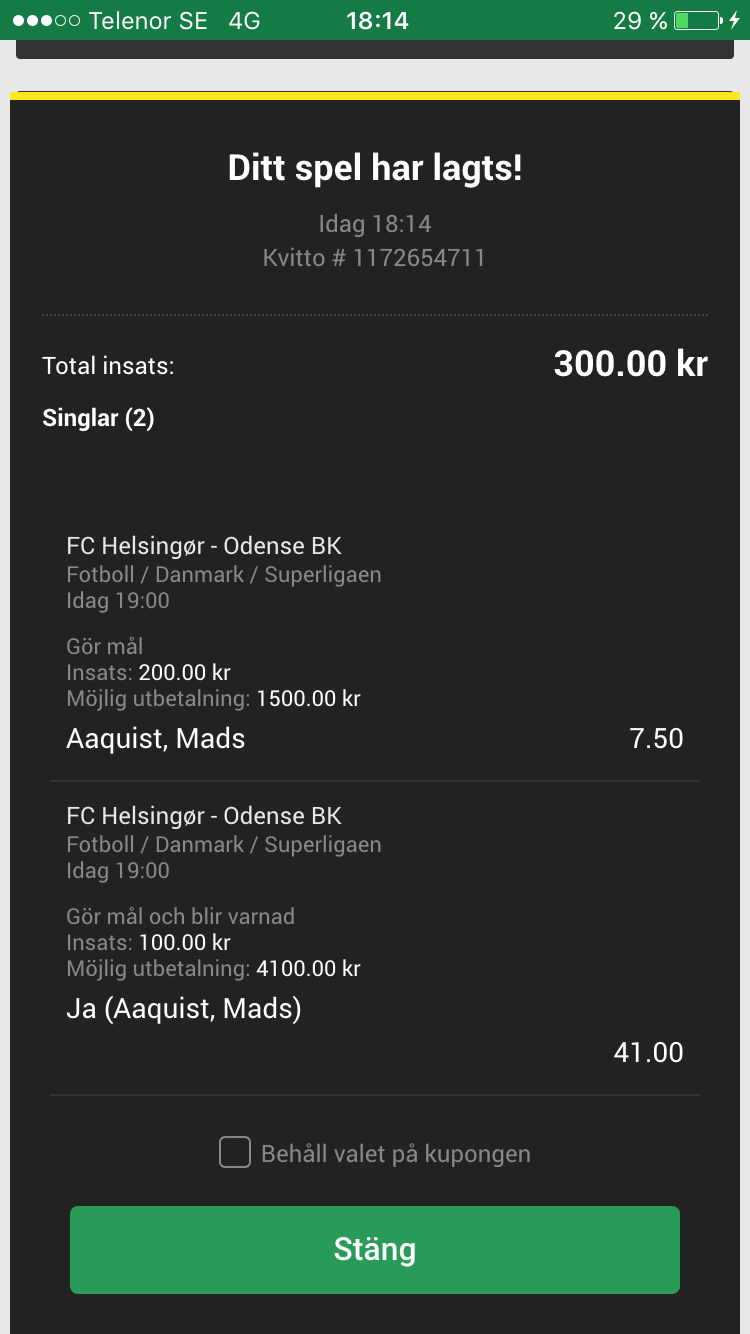
Task: Check the 'Behåll valet på kupongen' checkbox
Action: click(x=235, y=1152)
